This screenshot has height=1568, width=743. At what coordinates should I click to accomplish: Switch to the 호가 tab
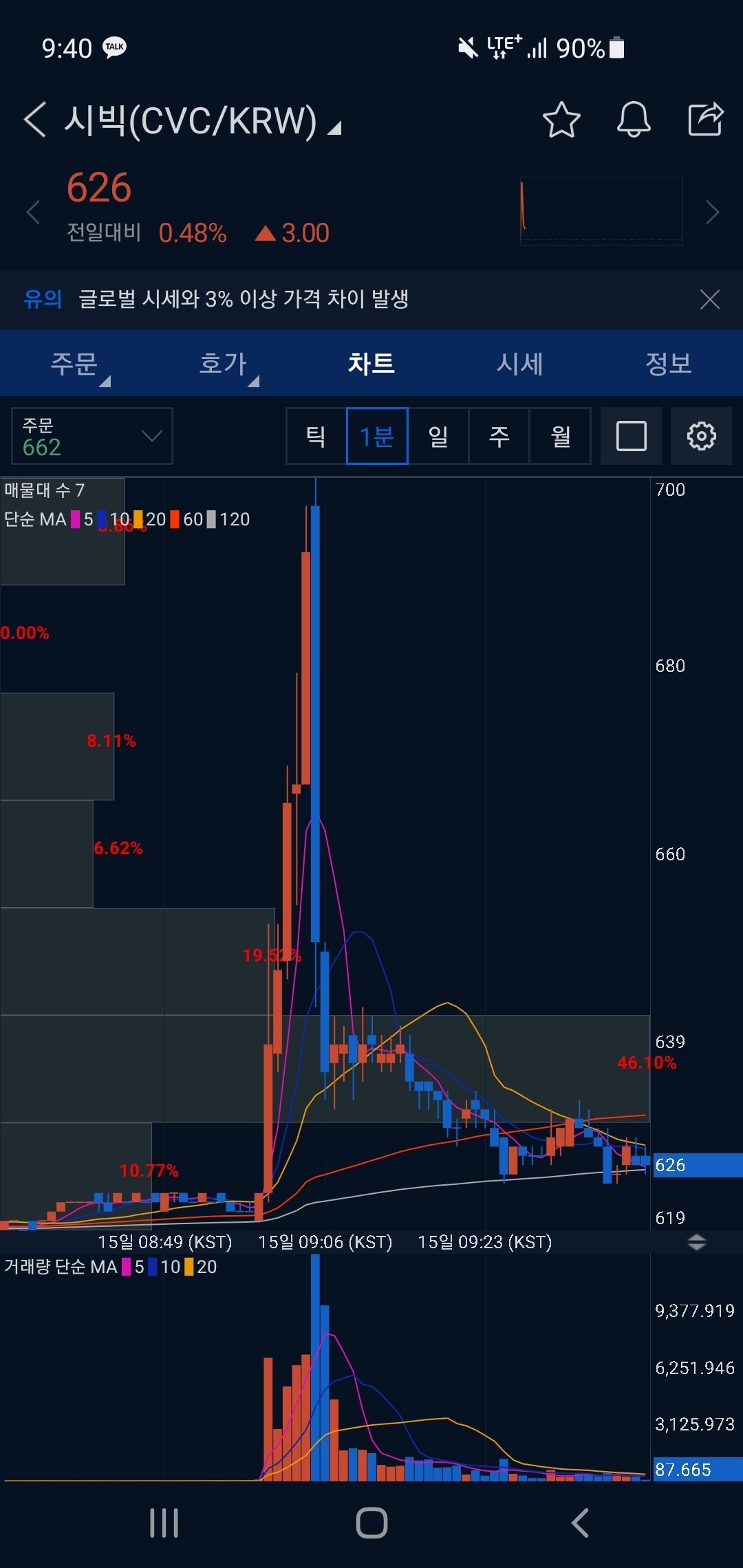pyautogui.click(x=223, y=363)
